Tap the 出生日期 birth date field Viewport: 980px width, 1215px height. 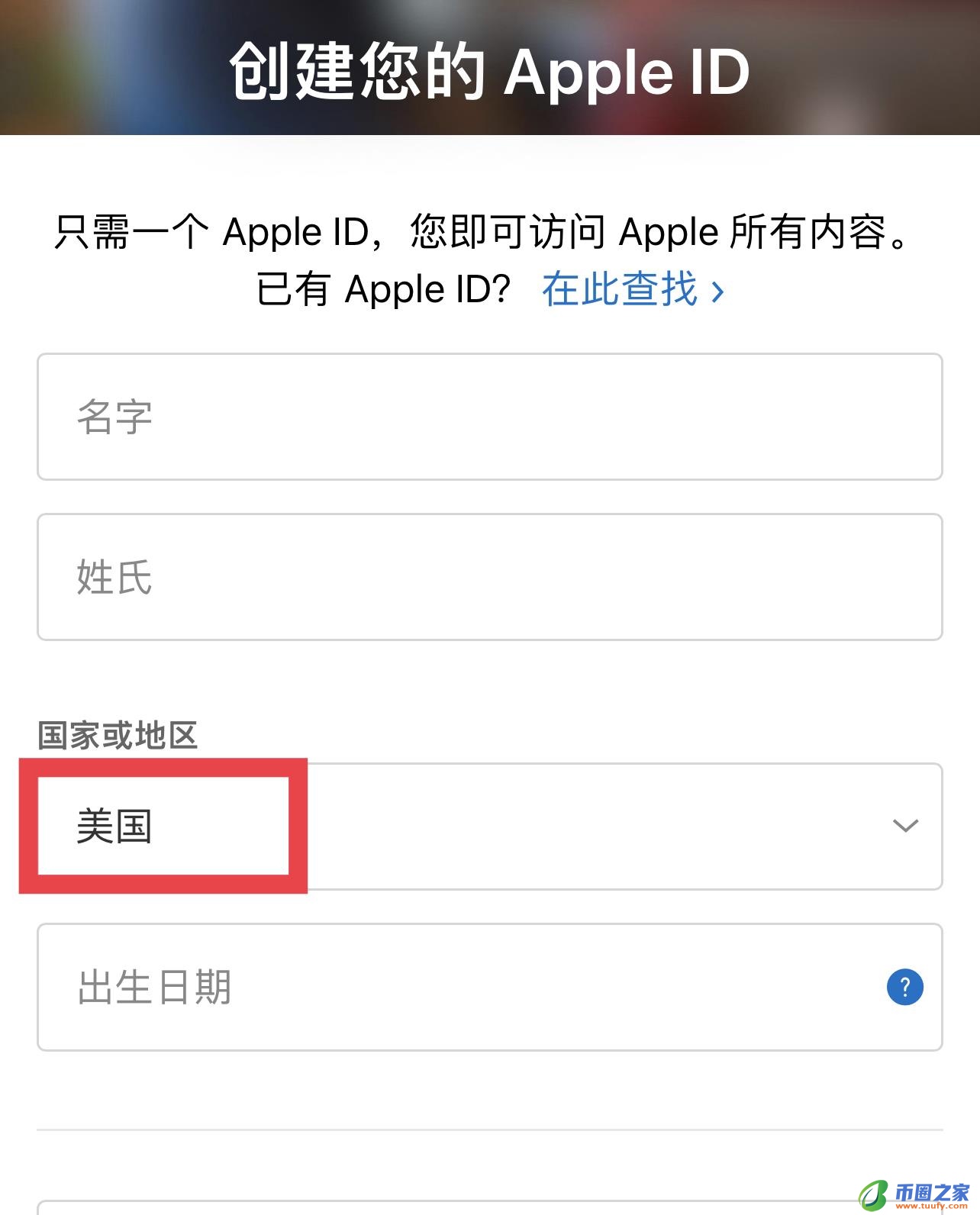point(458,987)
